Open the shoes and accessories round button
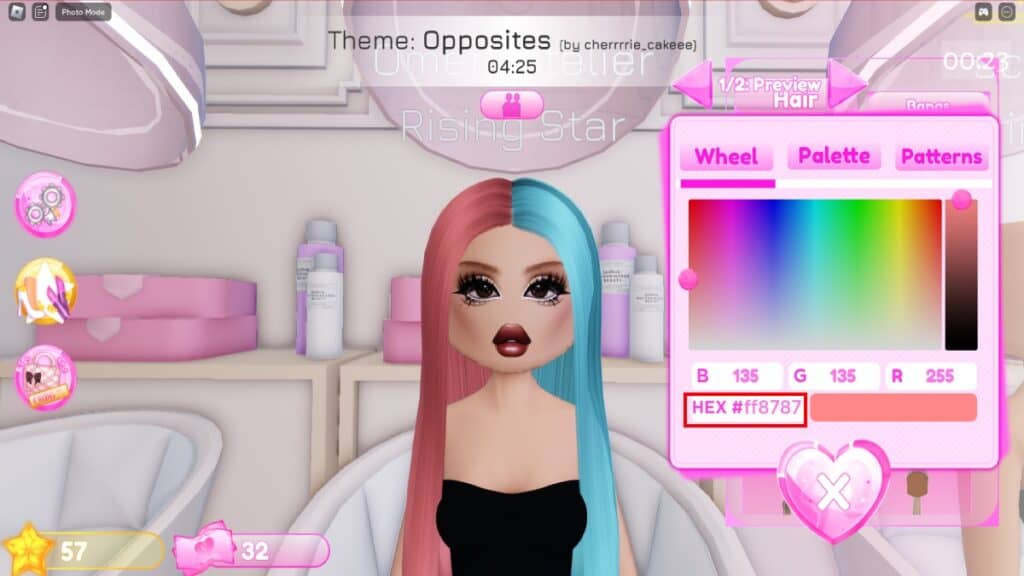 click(x=45, y=291)
